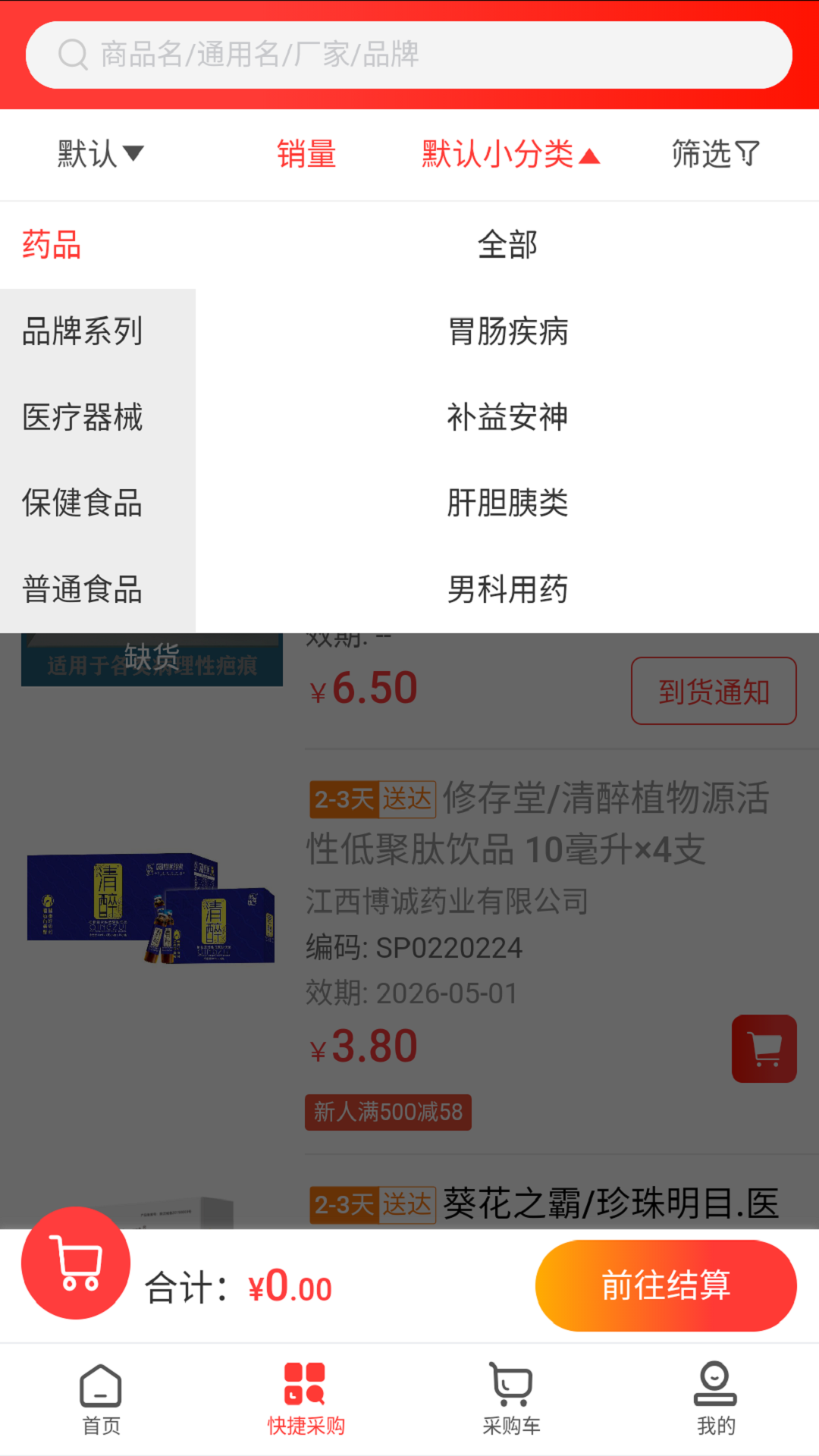Select the 医疗器械 category
The width and height of the screenshot is (819, 1456).
pyautogui.click(x=83, y=417)
